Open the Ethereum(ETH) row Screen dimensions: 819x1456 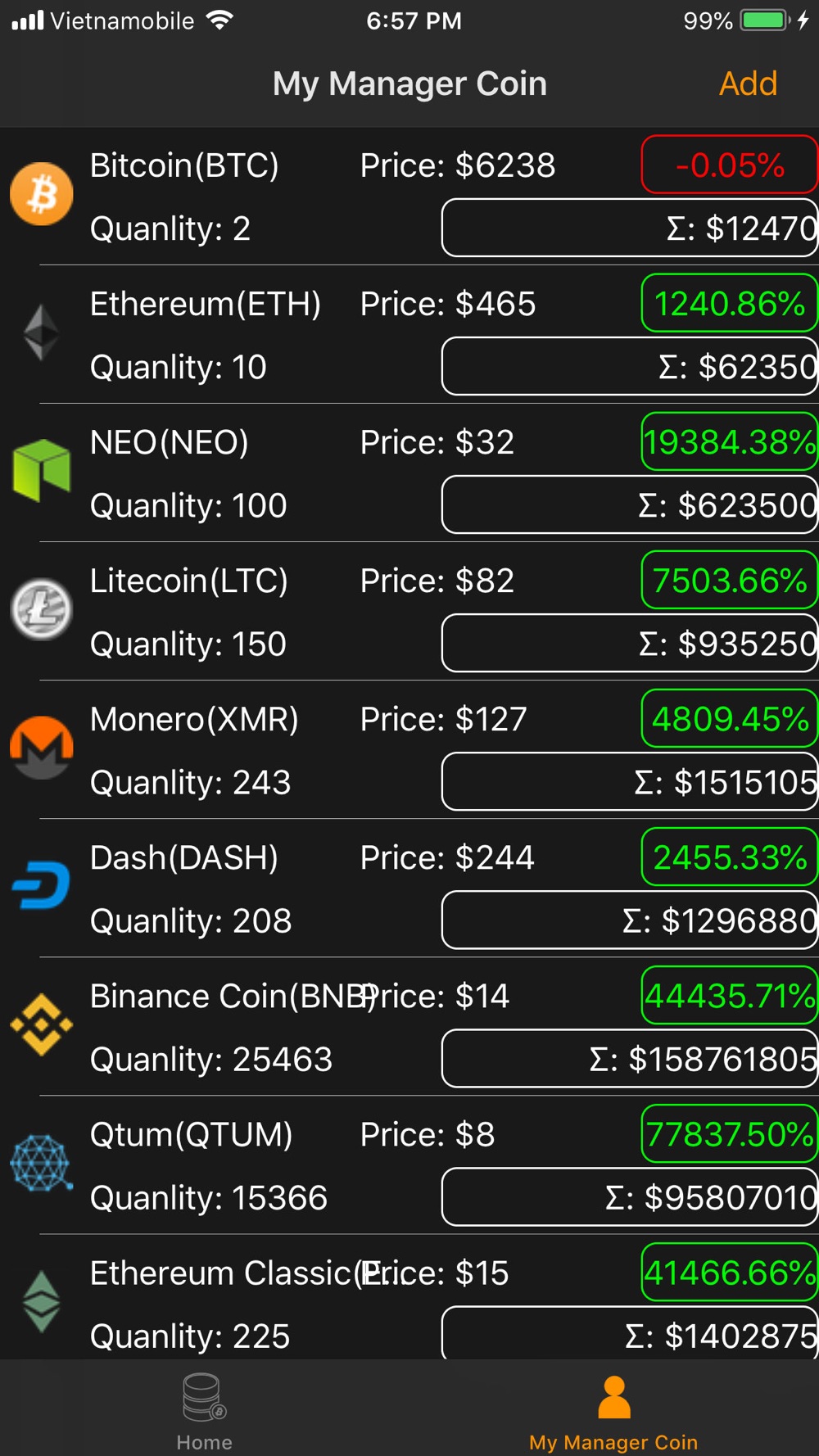(409, 334)
